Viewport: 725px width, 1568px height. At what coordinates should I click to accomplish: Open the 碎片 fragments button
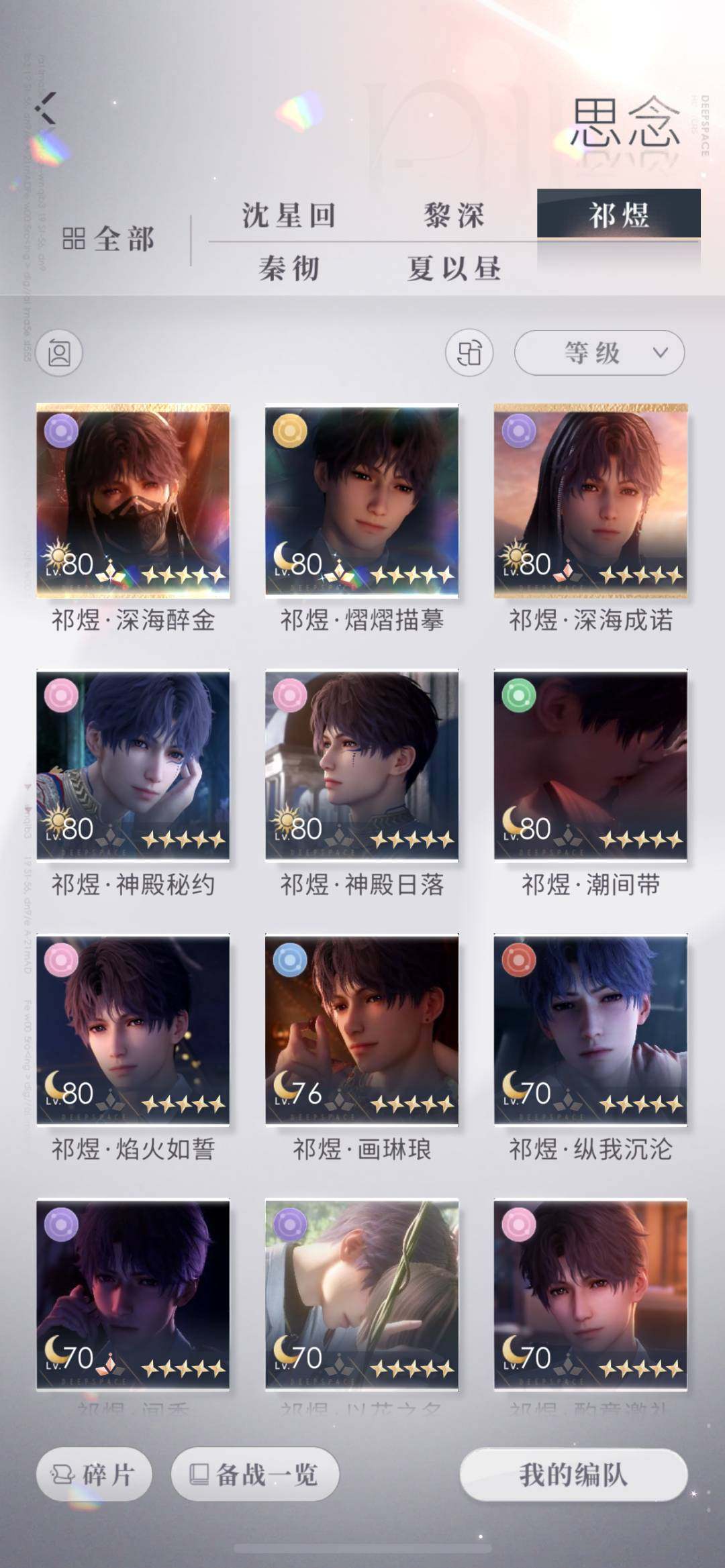click(x=94, y=1474)
